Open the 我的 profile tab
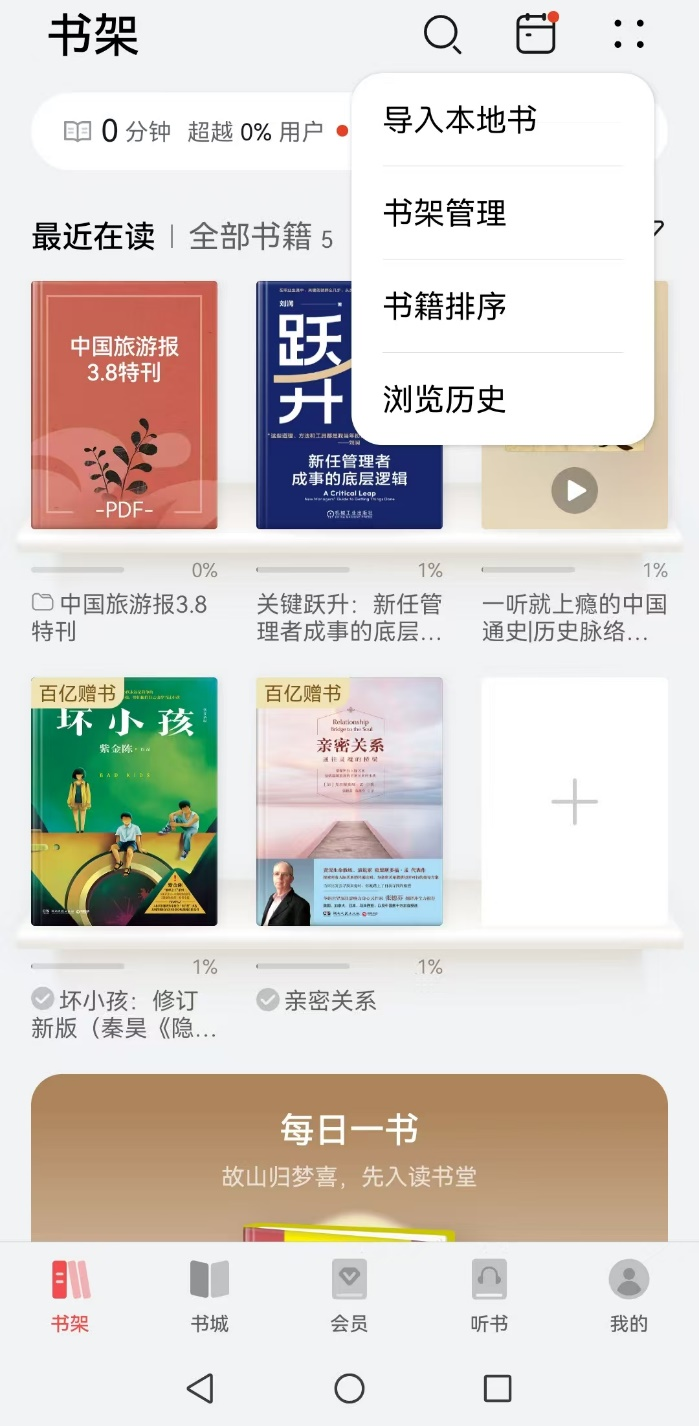 [x=629, y=1297]
